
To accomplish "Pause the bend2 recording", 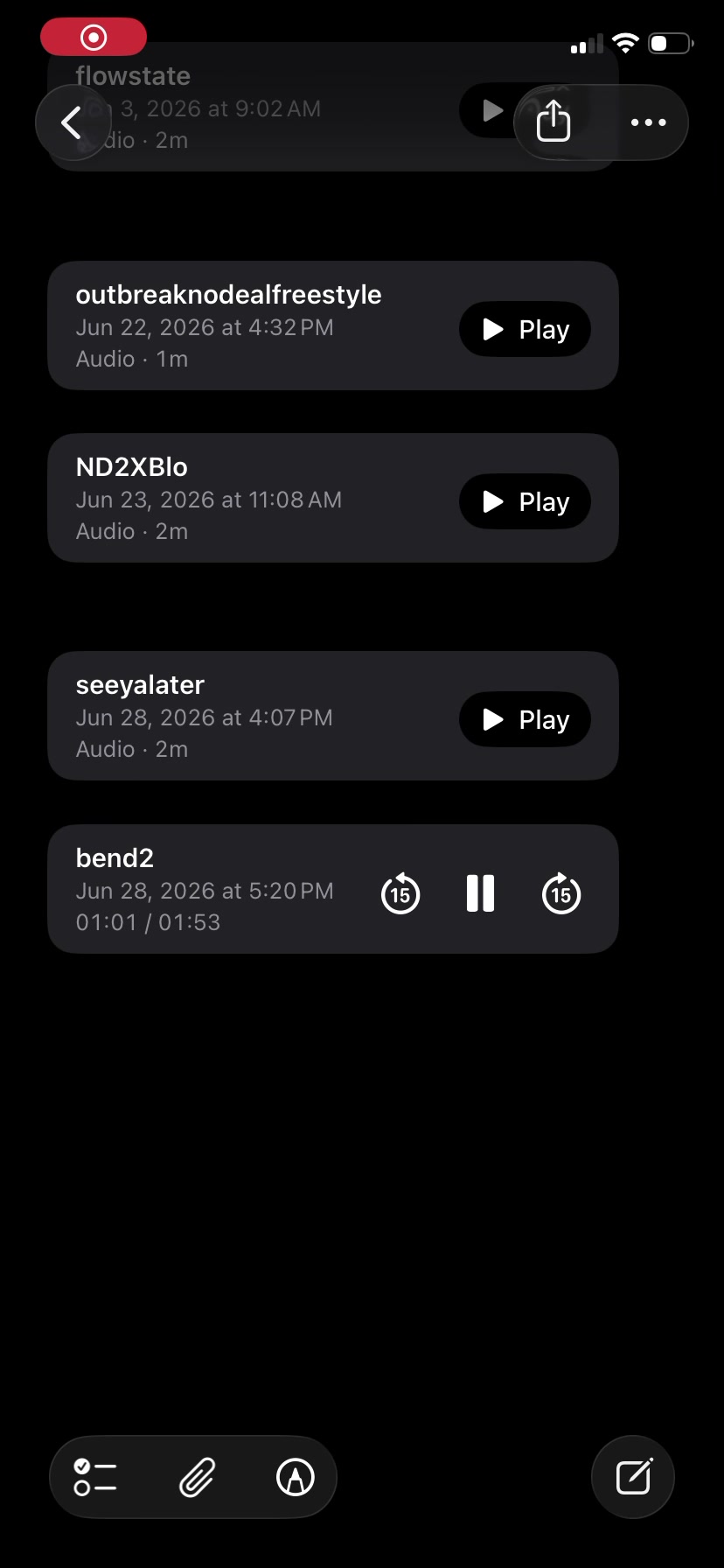I will pyautogui.click(x=480, y=893).
